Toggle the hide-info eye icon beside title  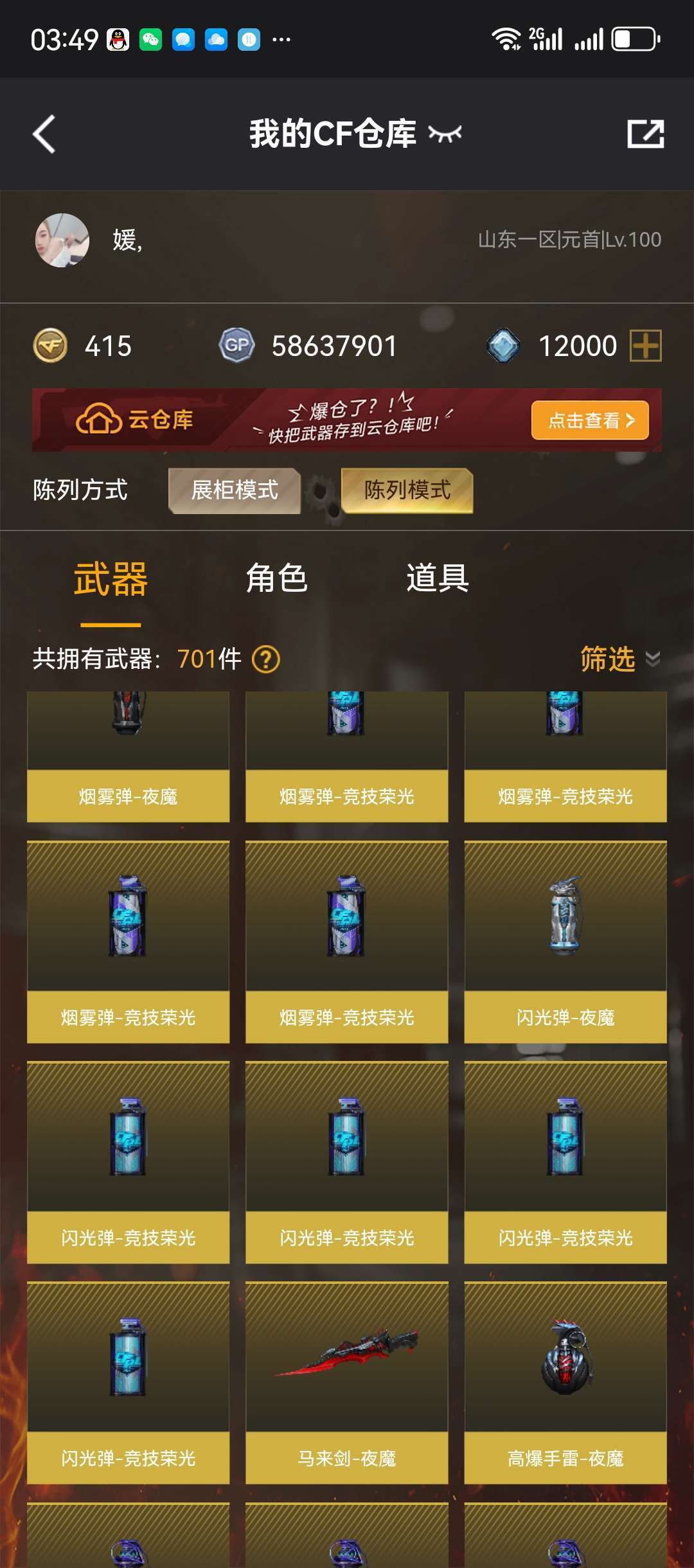445,134
